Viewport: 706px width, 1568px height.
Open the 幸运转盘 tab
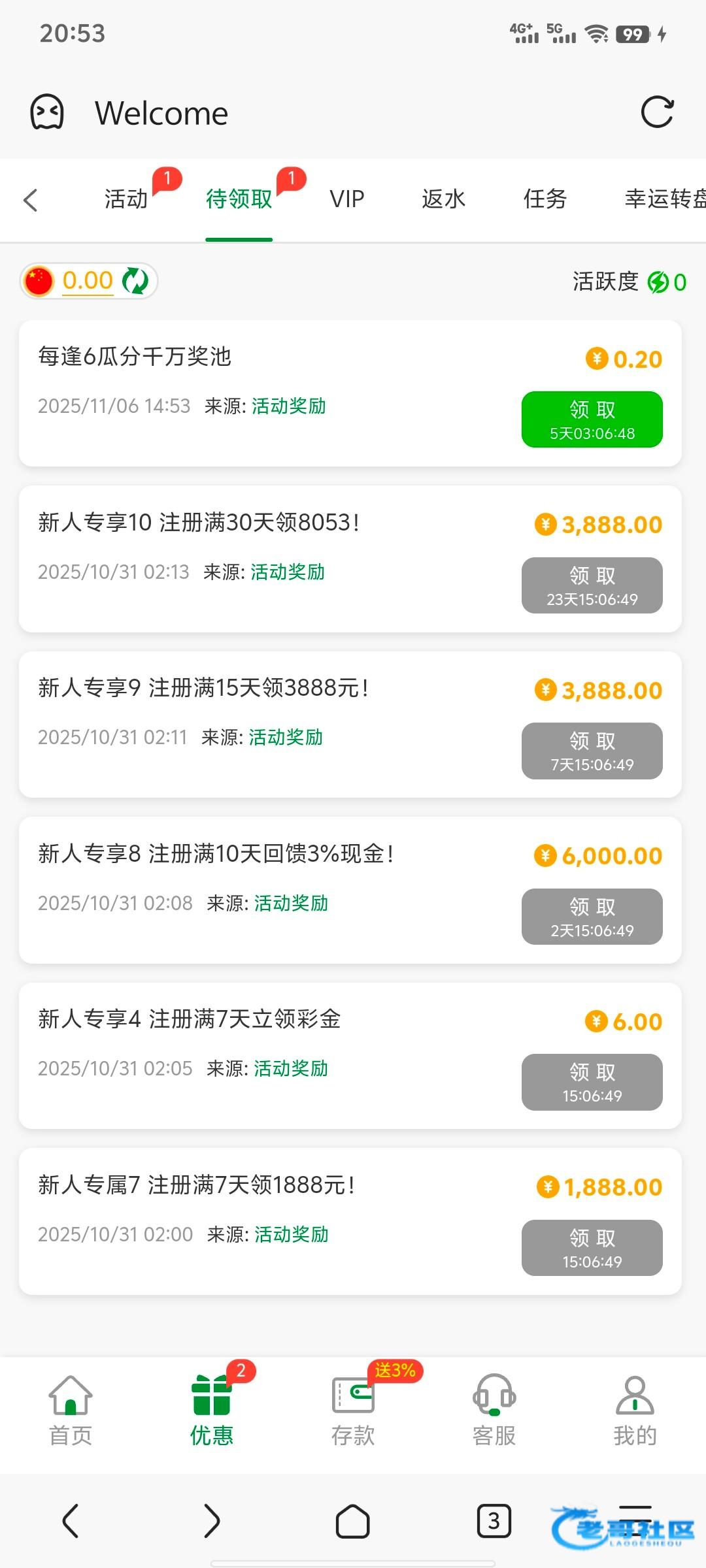click(664, 199)
